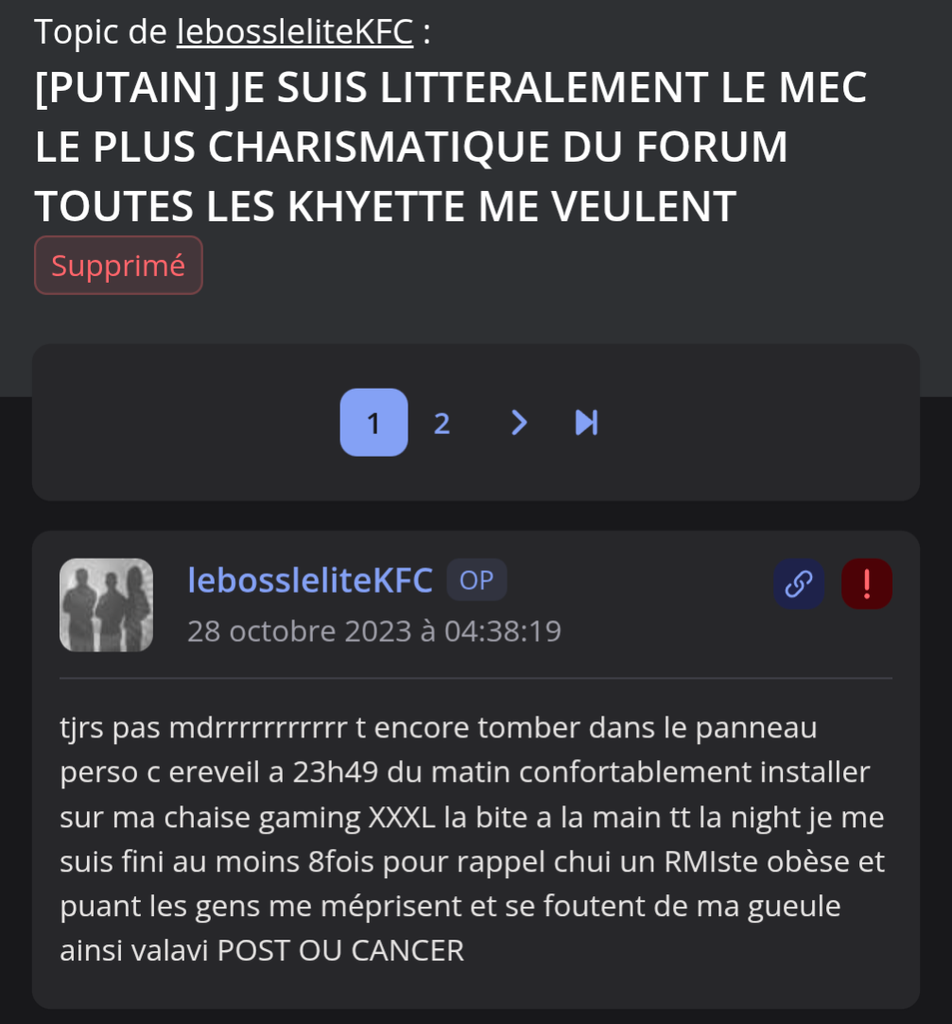Go to the next page arrow
Image resolution: width=952 pixels, height=1024 pixels.
[x=518, y=423]
